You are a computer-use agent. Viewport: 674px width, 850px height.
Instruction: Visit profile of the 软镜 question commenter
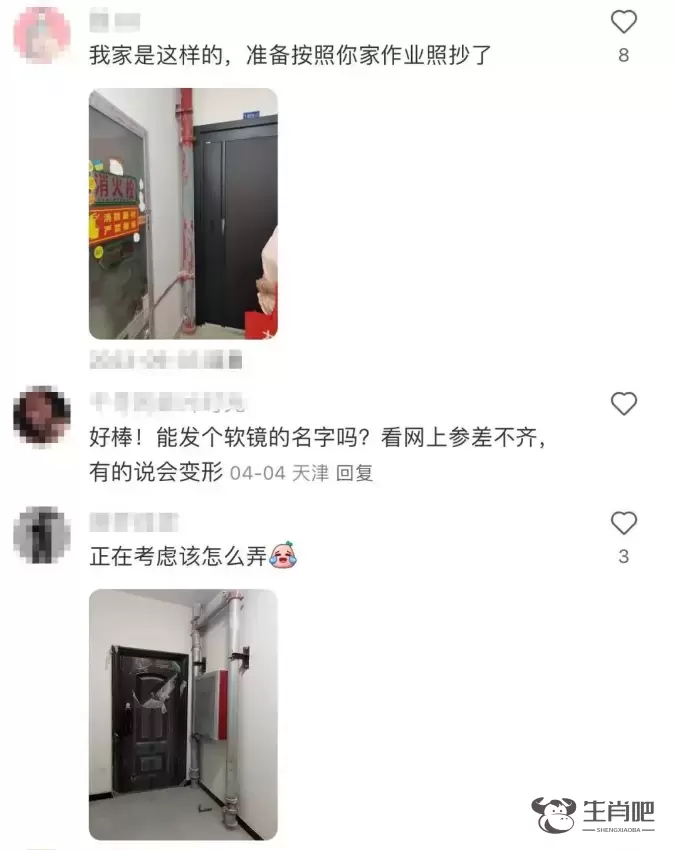point(41,417)
